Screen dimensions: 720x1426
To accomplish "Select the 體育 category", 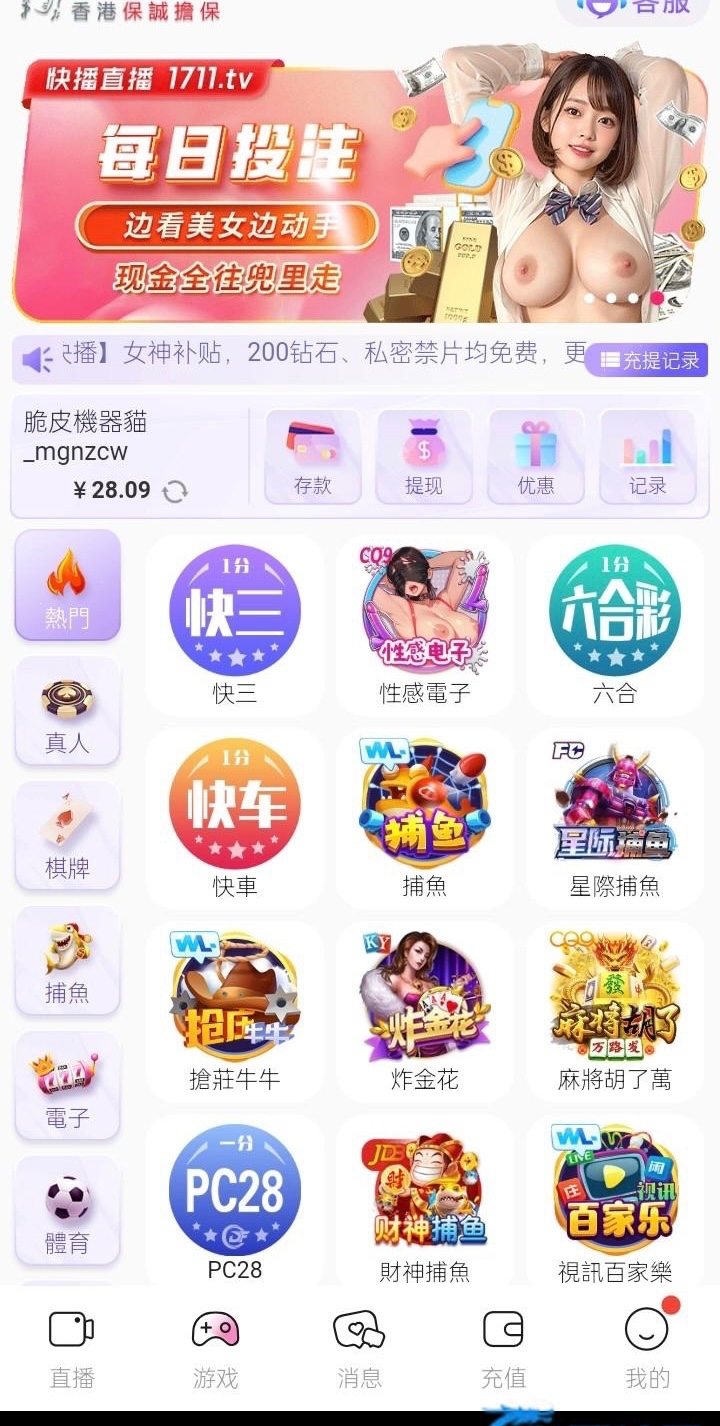I will [67, 1211].
